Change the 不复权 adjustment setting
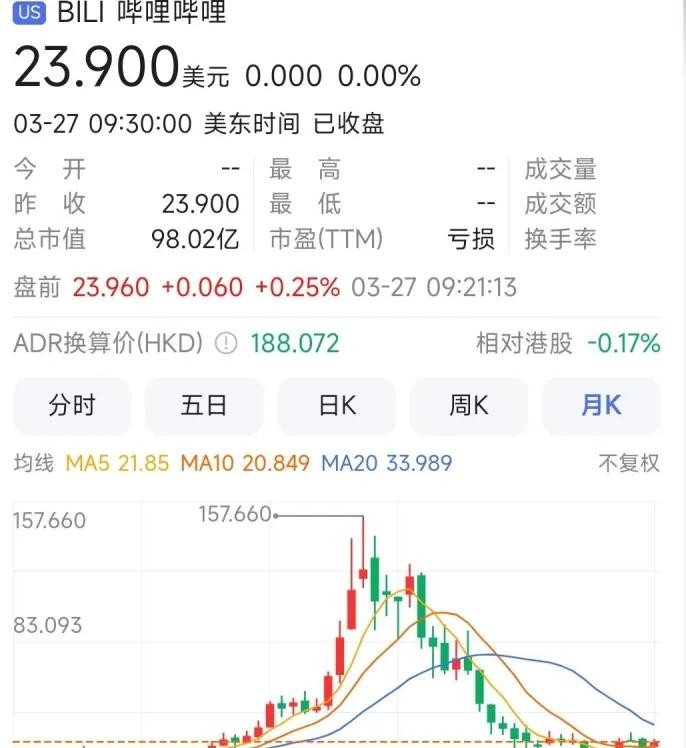The width and height of the screenshot is (686, 748). 629,463
